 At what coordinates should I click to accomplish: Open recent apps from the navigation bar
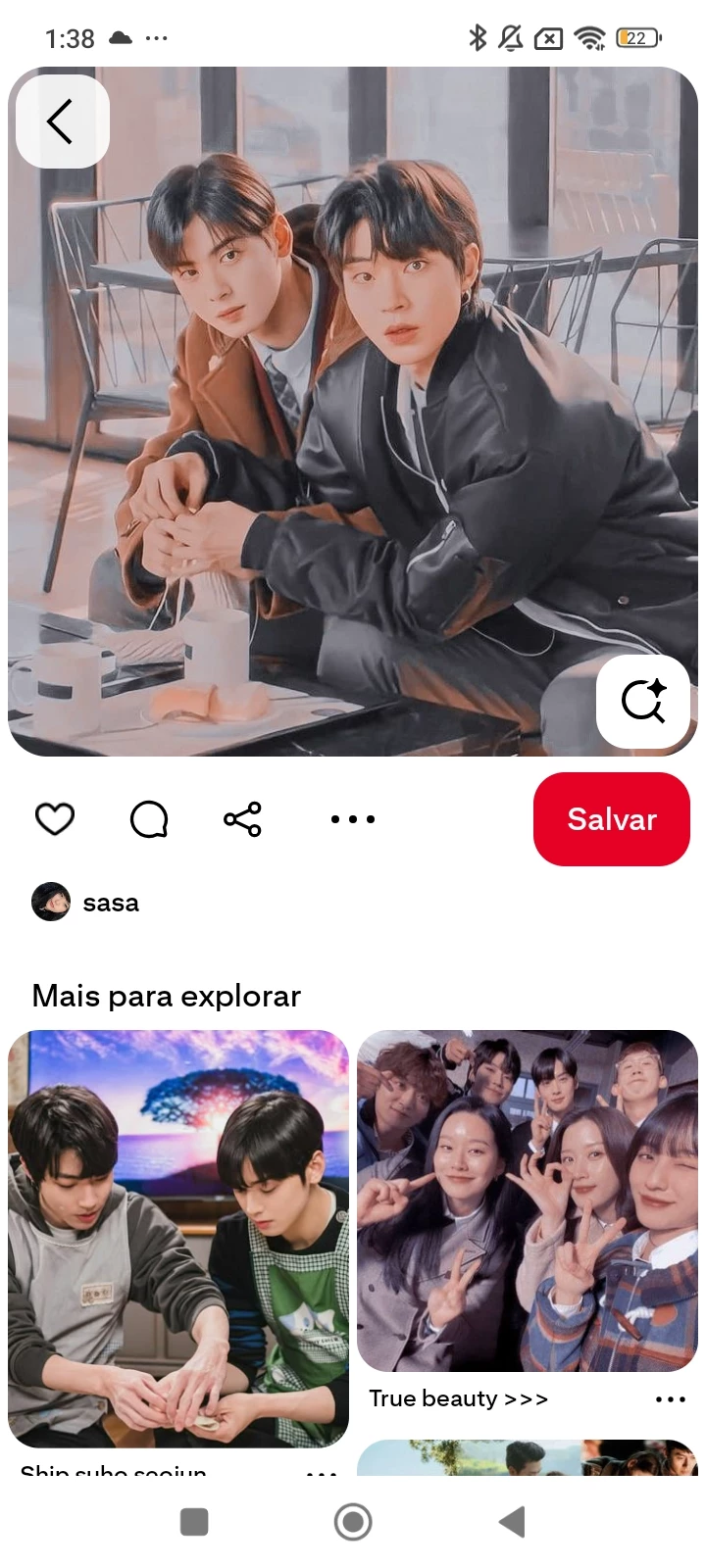[194, 1522]
